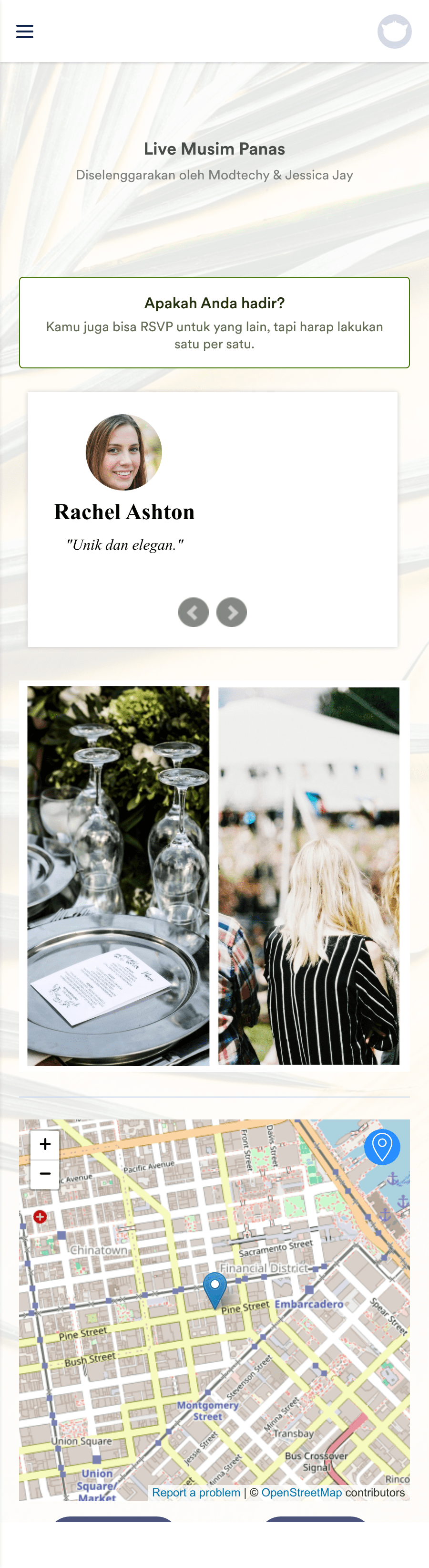Image resolution: width=429 pixels, height=1568 pixels.
Task: Tap the round blue location button
Action: [x=382, y=1147]
